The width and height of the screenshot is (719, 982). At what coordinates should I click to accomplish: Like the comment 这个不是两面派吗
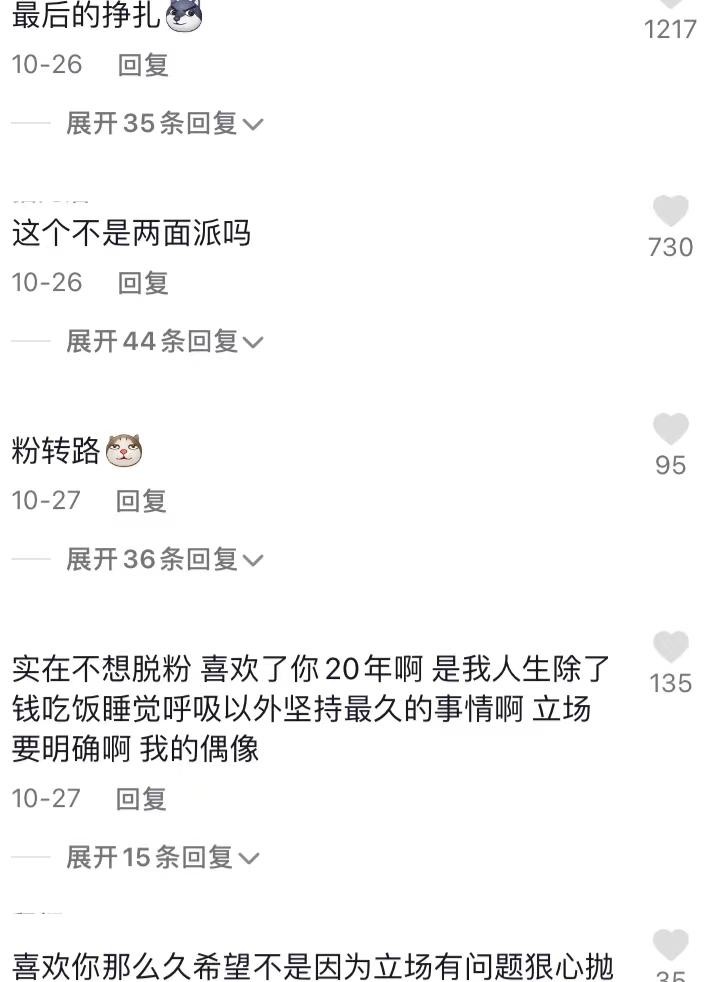pos(670,211)
